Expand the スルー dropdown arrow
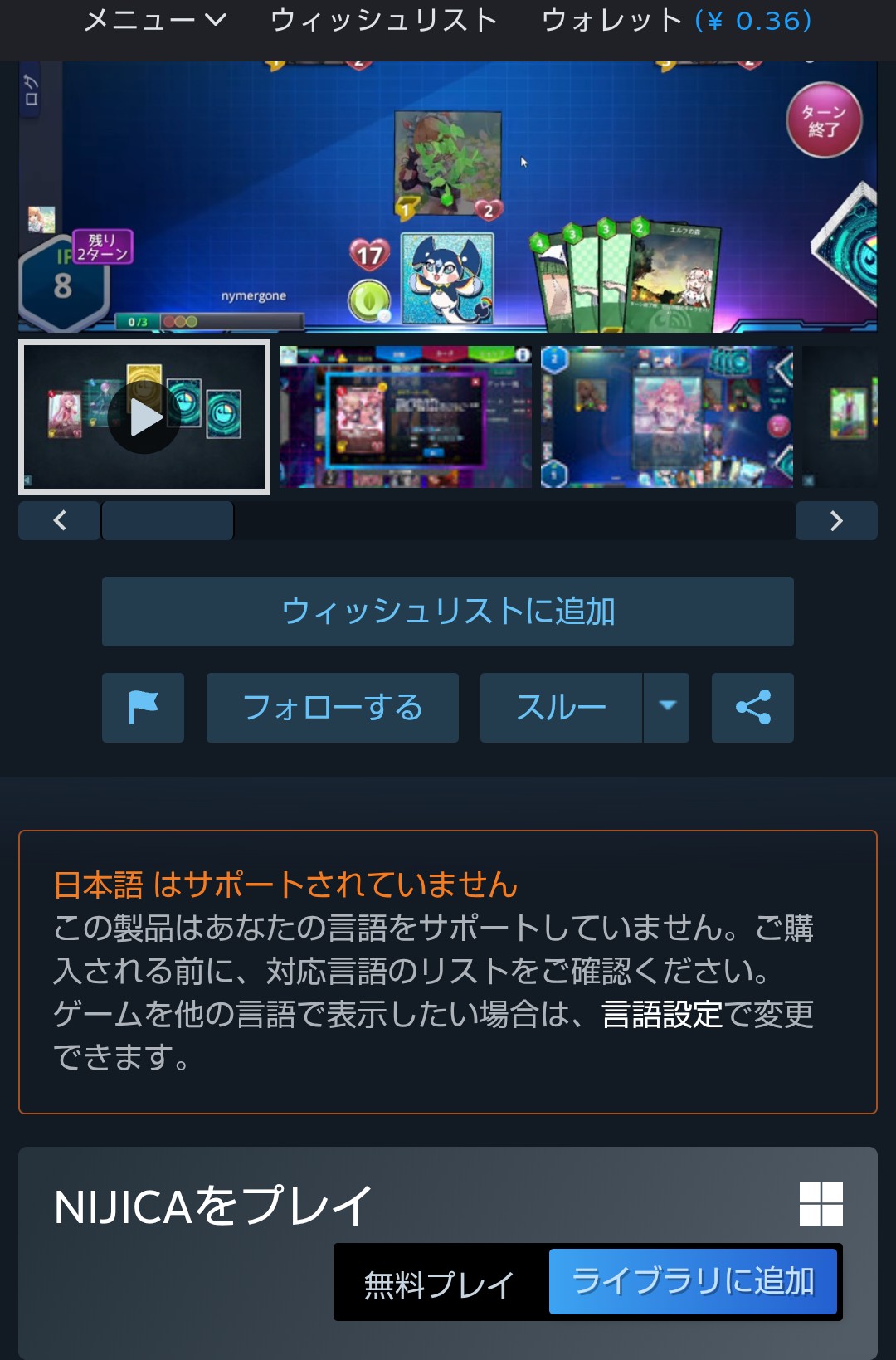 click(667, 707)
